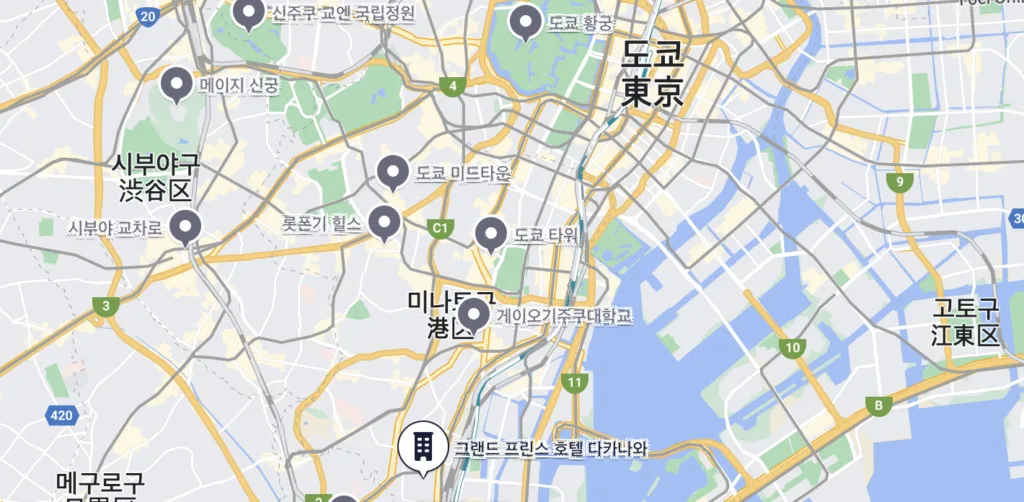The height and width of the screenshot is (502, 1024).
Task: Open the 시부야 교차로 pin
Action: 185,227
